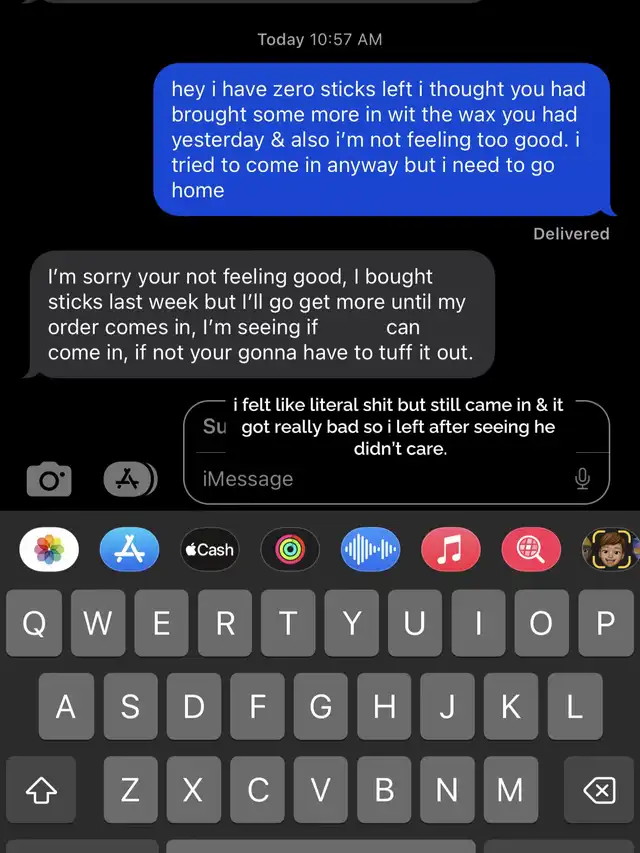Focus the iMessage text field
This screenshot has height=853, width=640.
click(380, 479)
